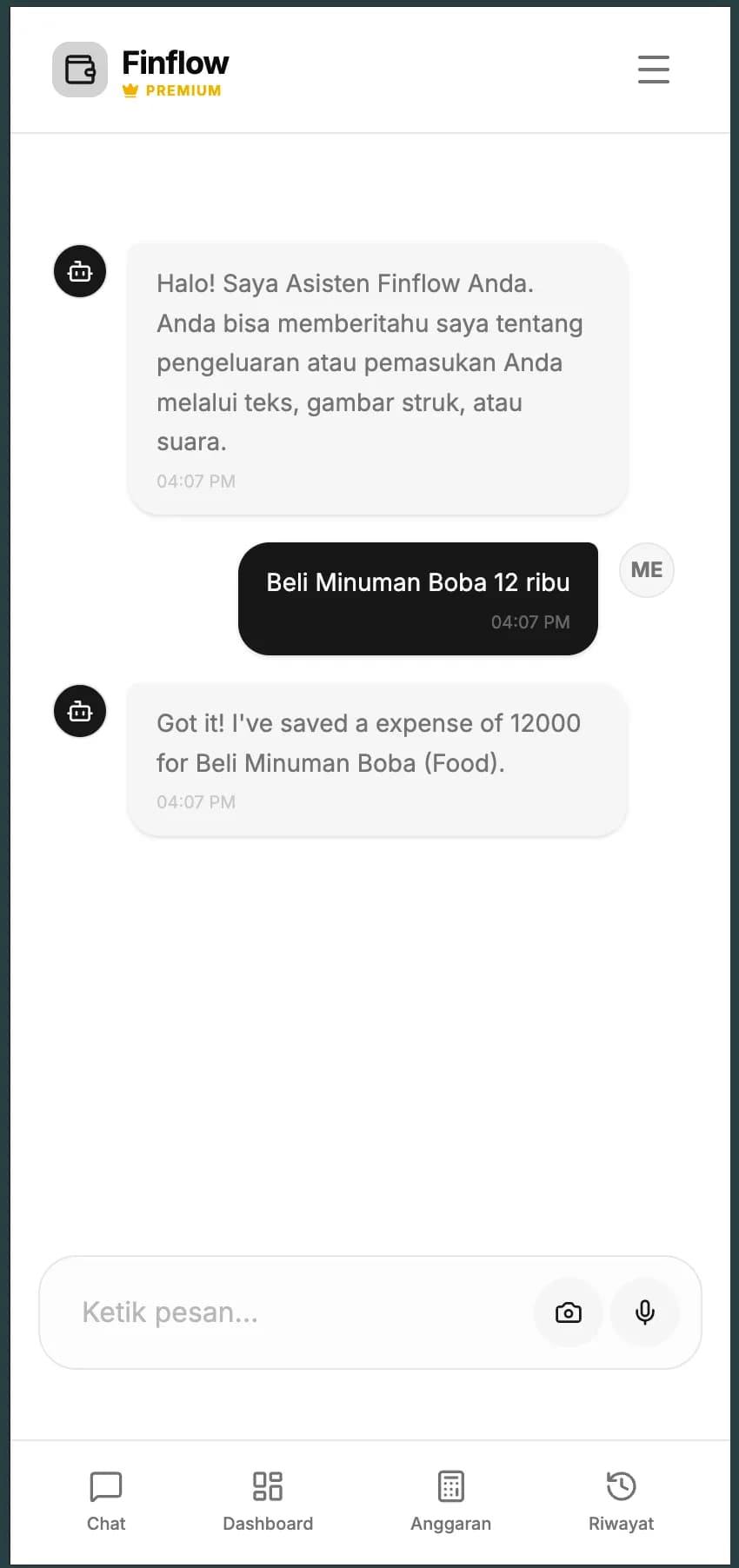Click the Ketik pesan input field
Image resolution: width=739 pixels, height=1568 pixels.
click(261, 1312)
